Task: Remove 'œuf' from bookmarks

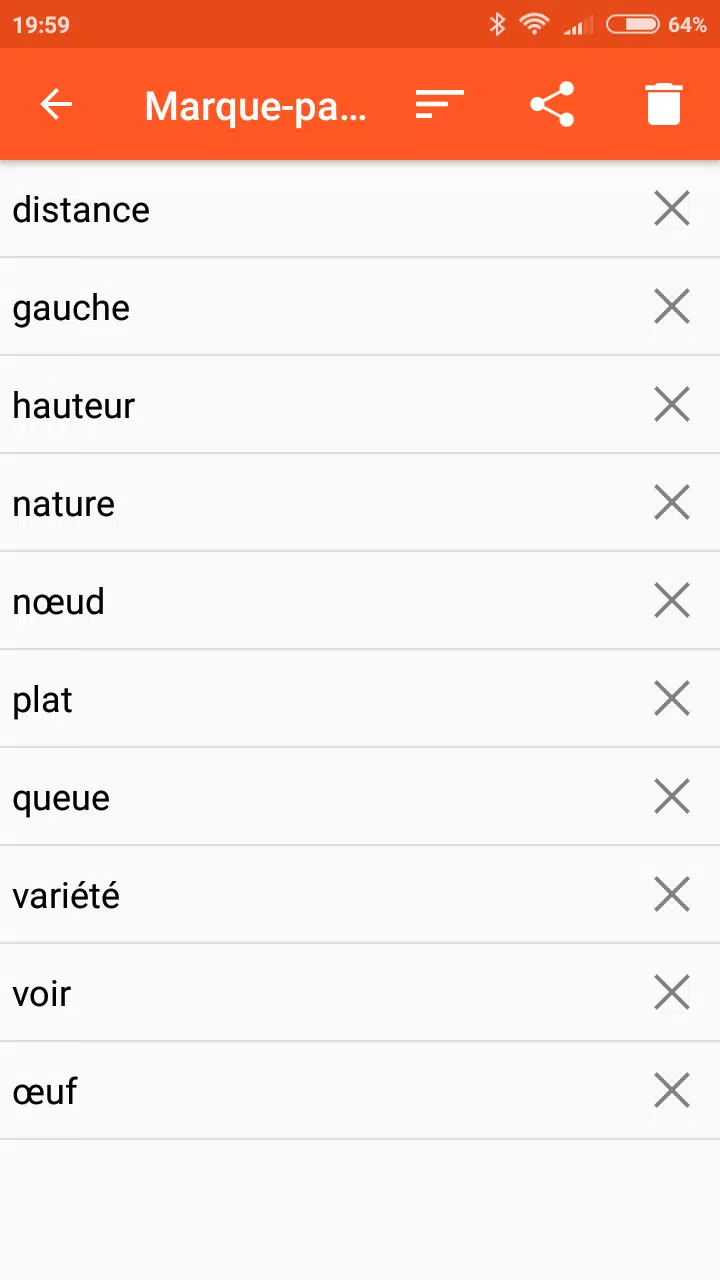Action: pyautogui.click(x=672, y=1091)
